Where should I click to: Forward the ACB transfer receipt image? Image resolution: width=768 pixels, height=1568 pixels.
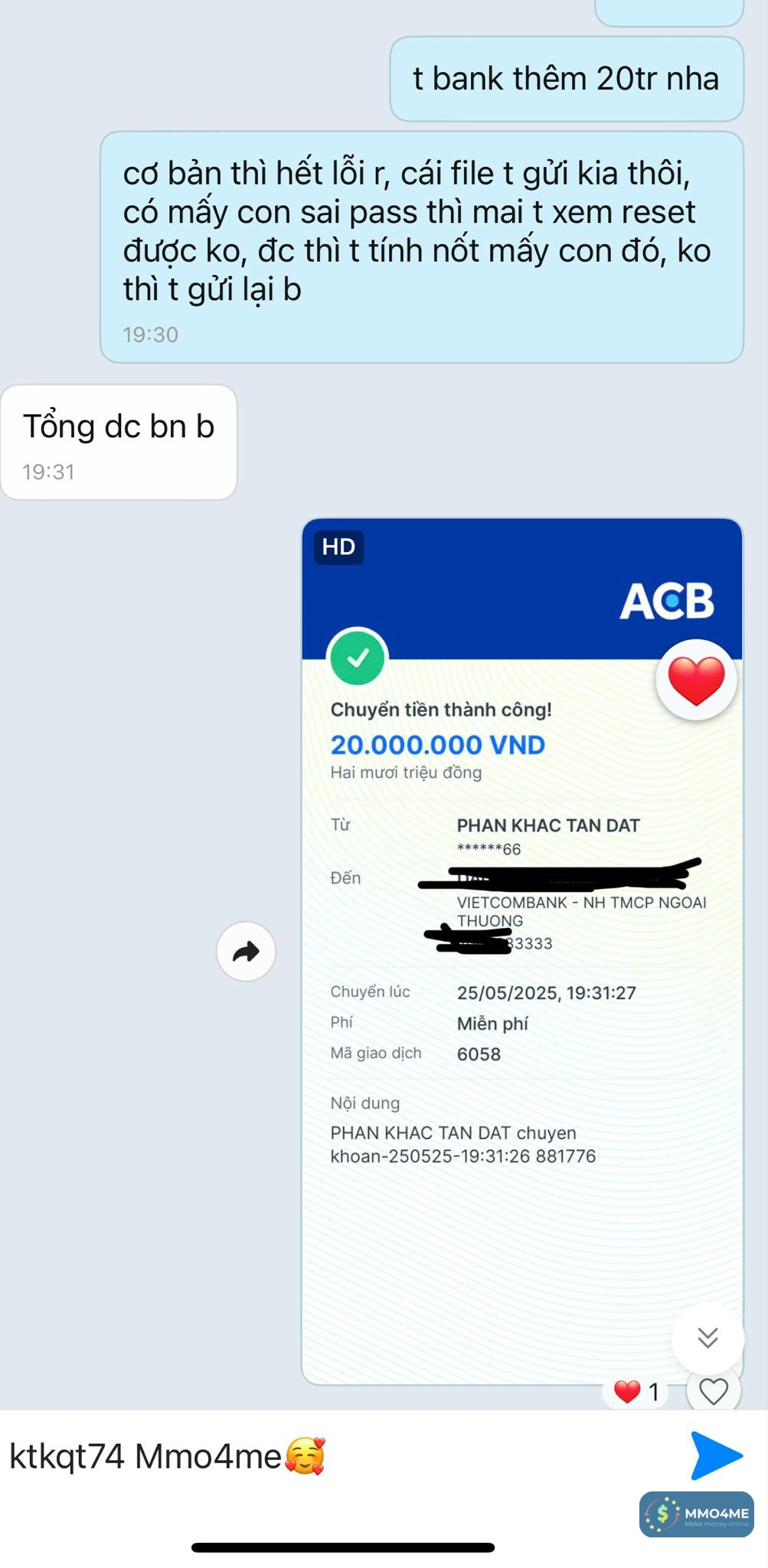(246, 952)
